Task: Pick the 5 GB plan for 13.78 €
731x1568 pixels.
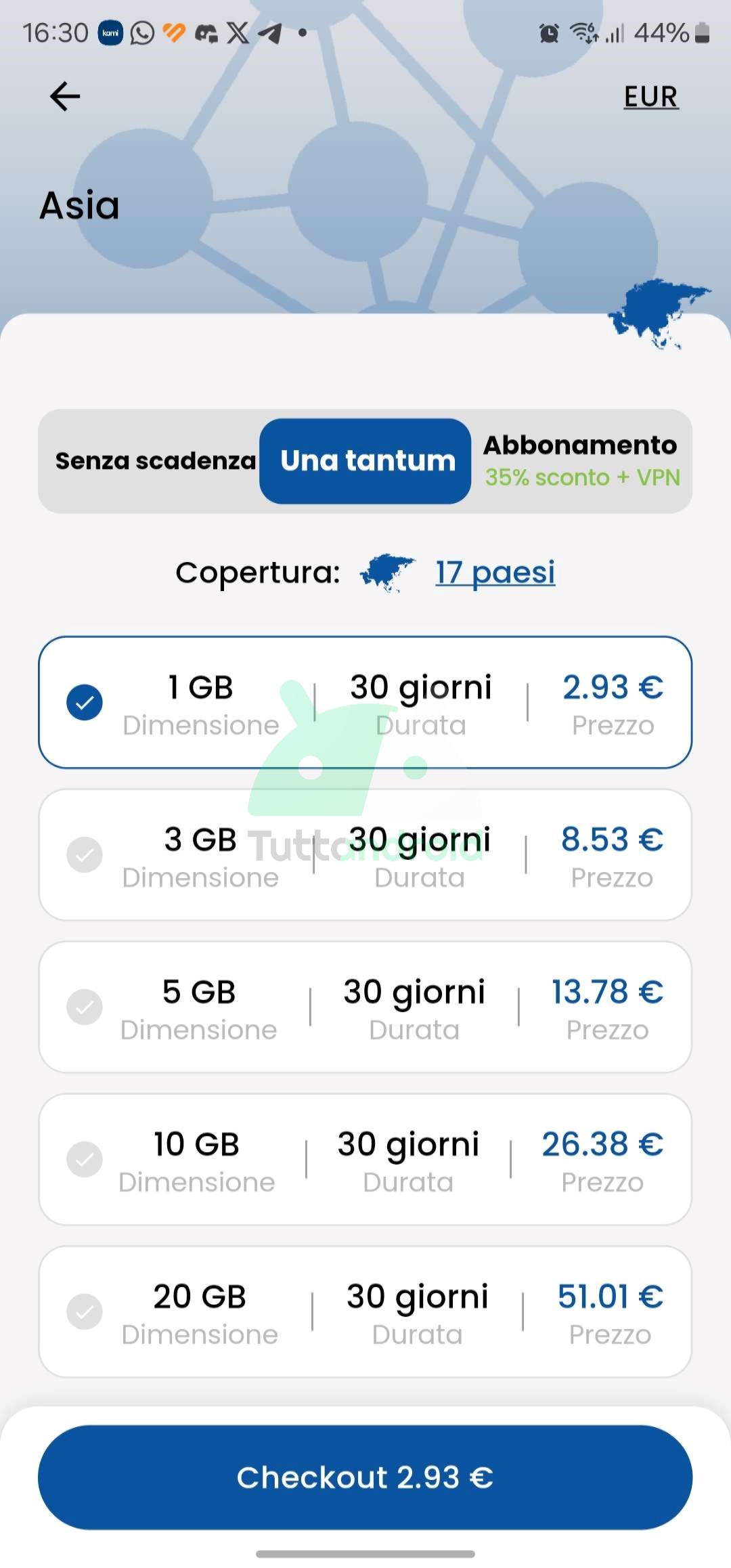Action: [x=365, y=1007]
